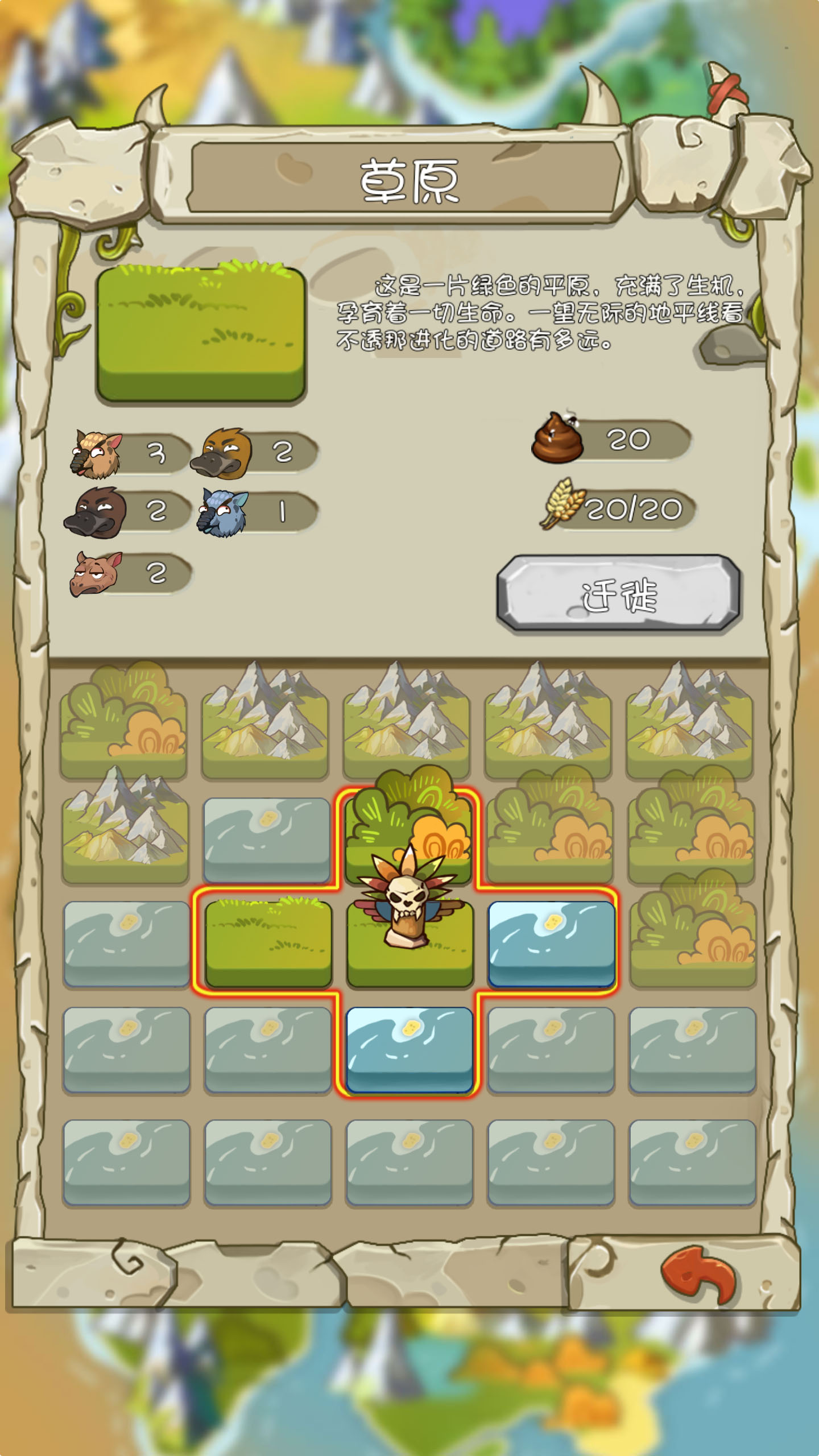Tap the 迁徙 (migrate) button
819x1456 pixels.
(x=619, y=594)
